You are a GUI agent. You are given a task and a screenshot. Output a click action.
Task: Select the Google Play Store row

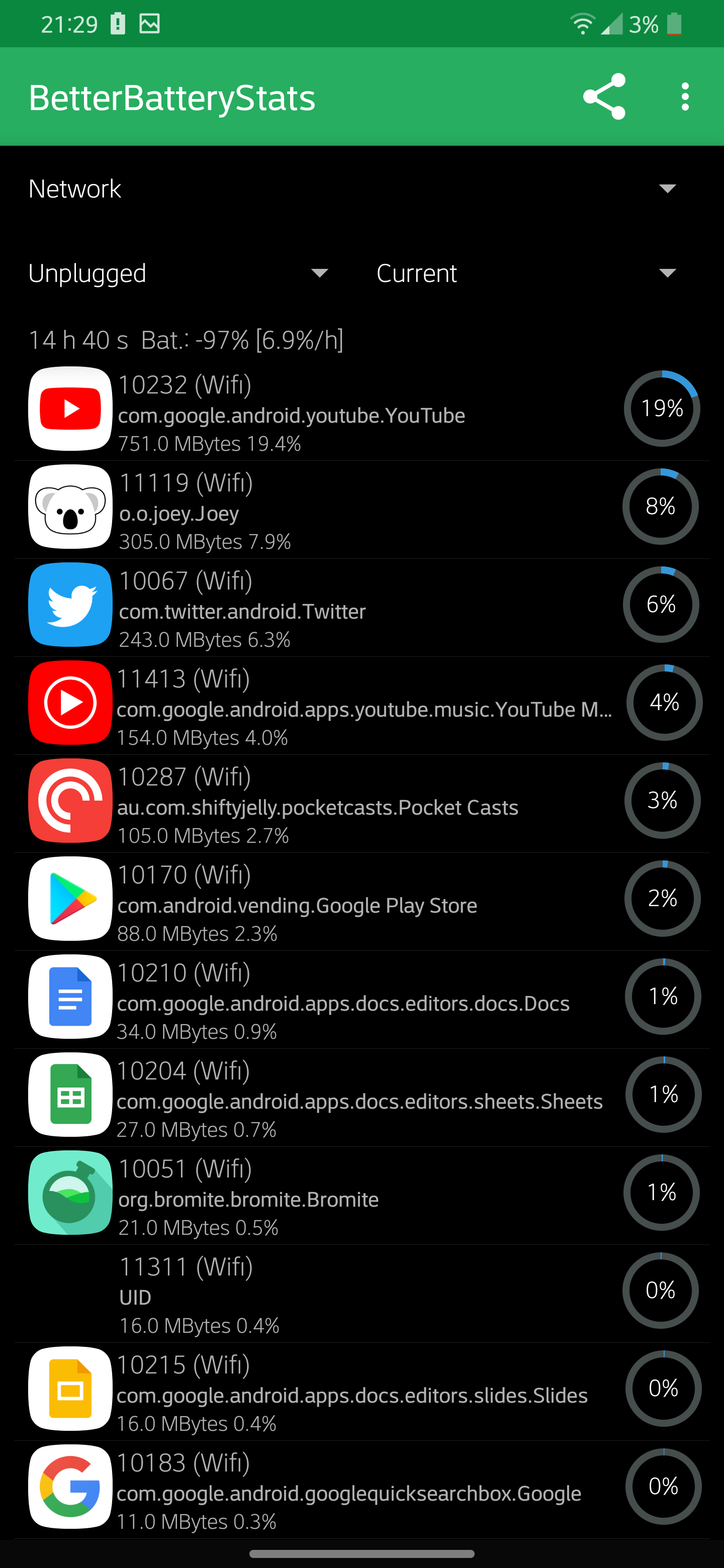coord(361,902)
